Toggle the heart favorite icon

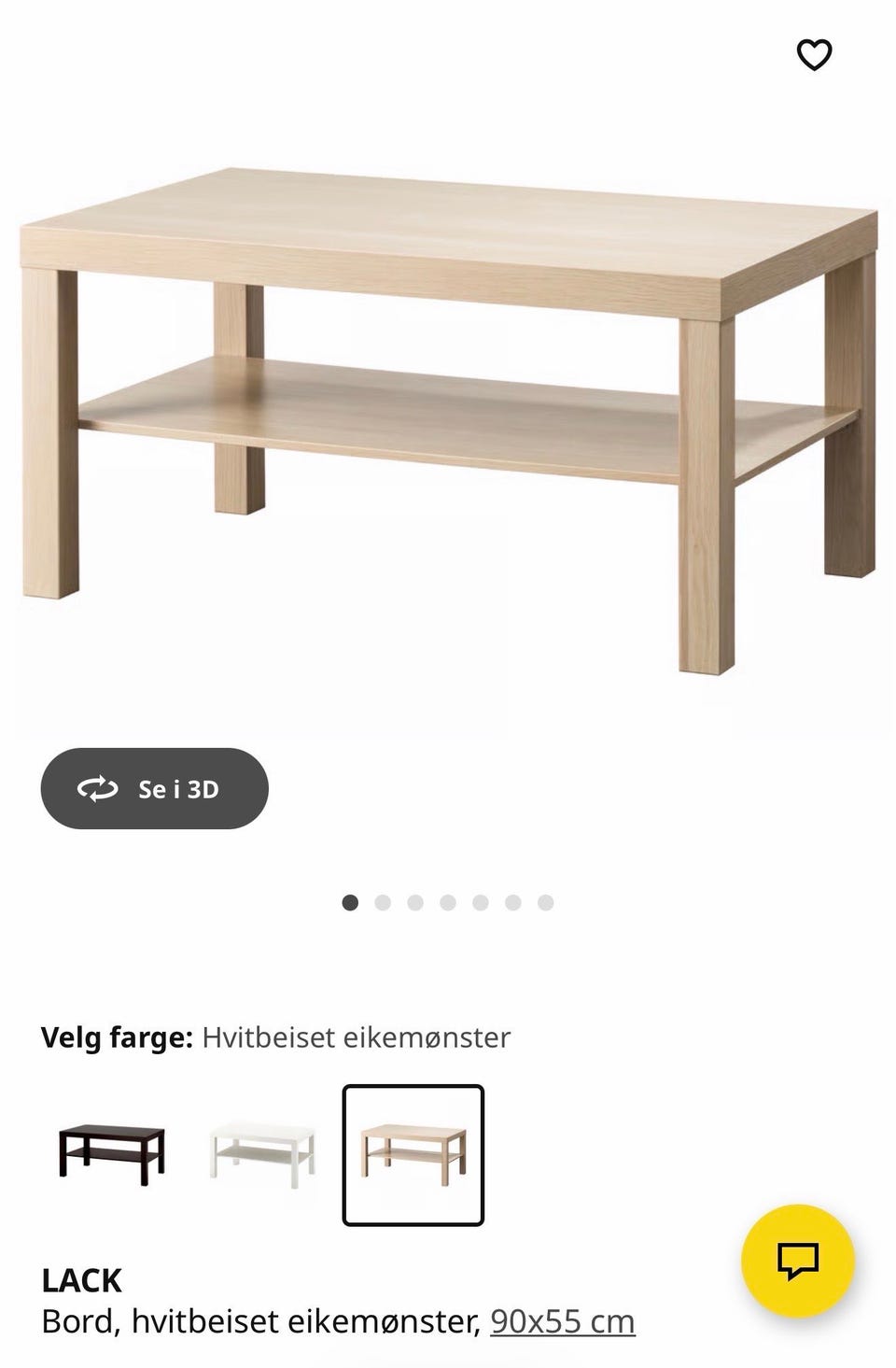(x=815, y=55)
